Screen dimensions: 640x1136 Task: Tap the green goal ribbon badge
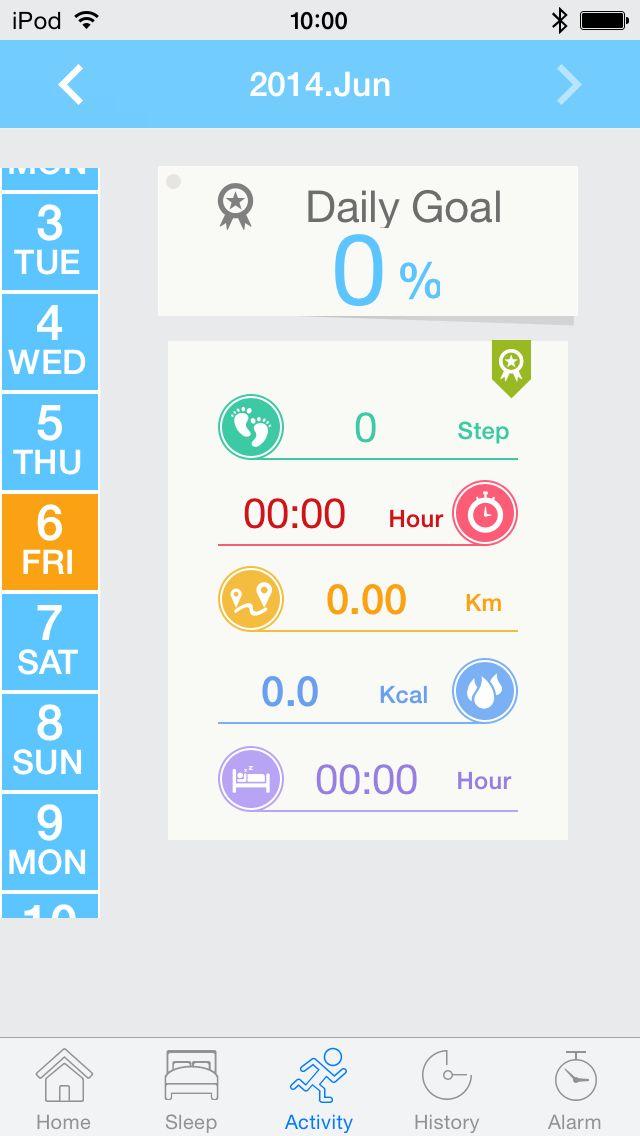[x=511, y=366]
